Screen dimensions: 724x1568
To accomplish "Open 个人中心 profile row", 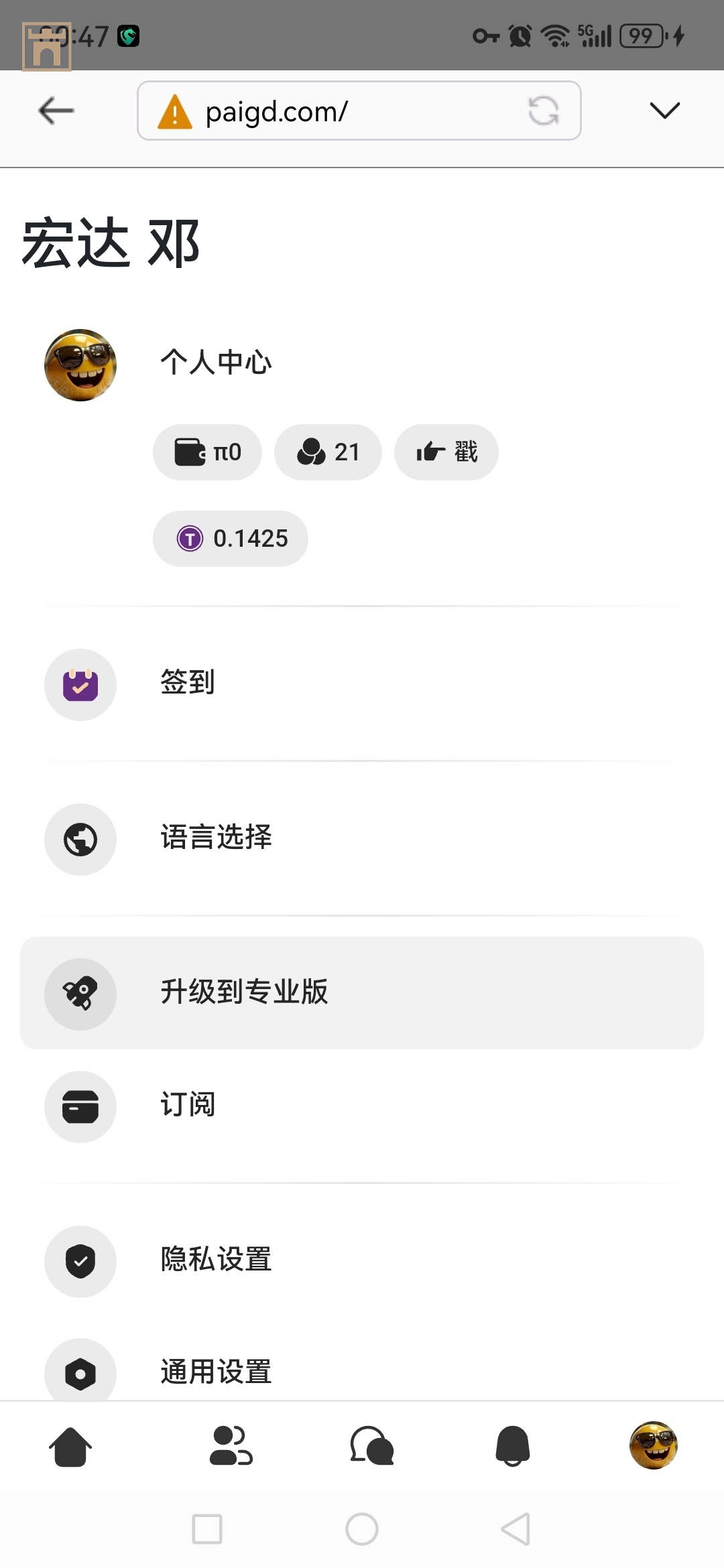I will (x=215, y=363).
